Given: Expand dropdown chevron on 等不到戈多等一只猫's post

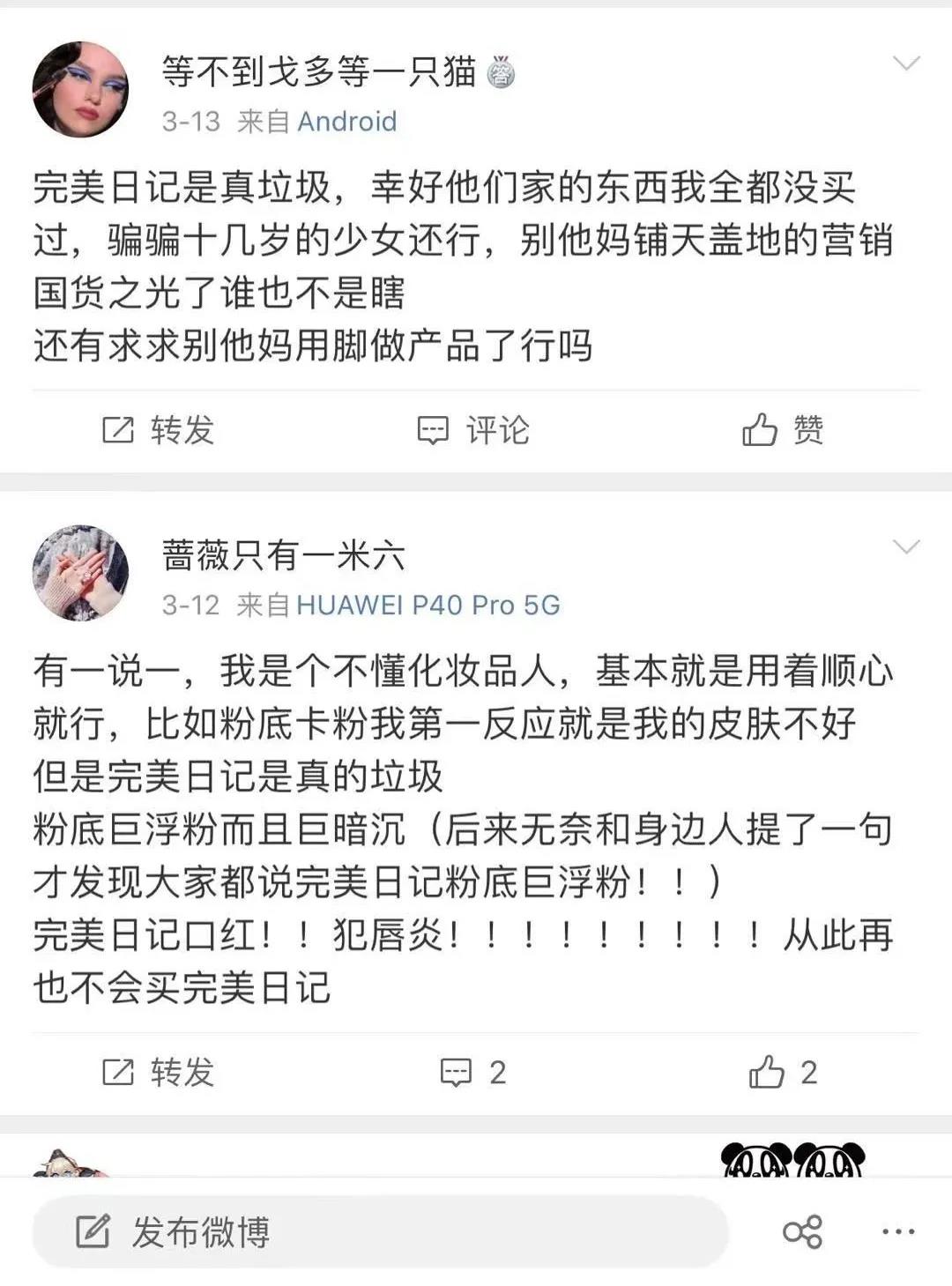Looking at the screenshot, I should click(906, 63).
